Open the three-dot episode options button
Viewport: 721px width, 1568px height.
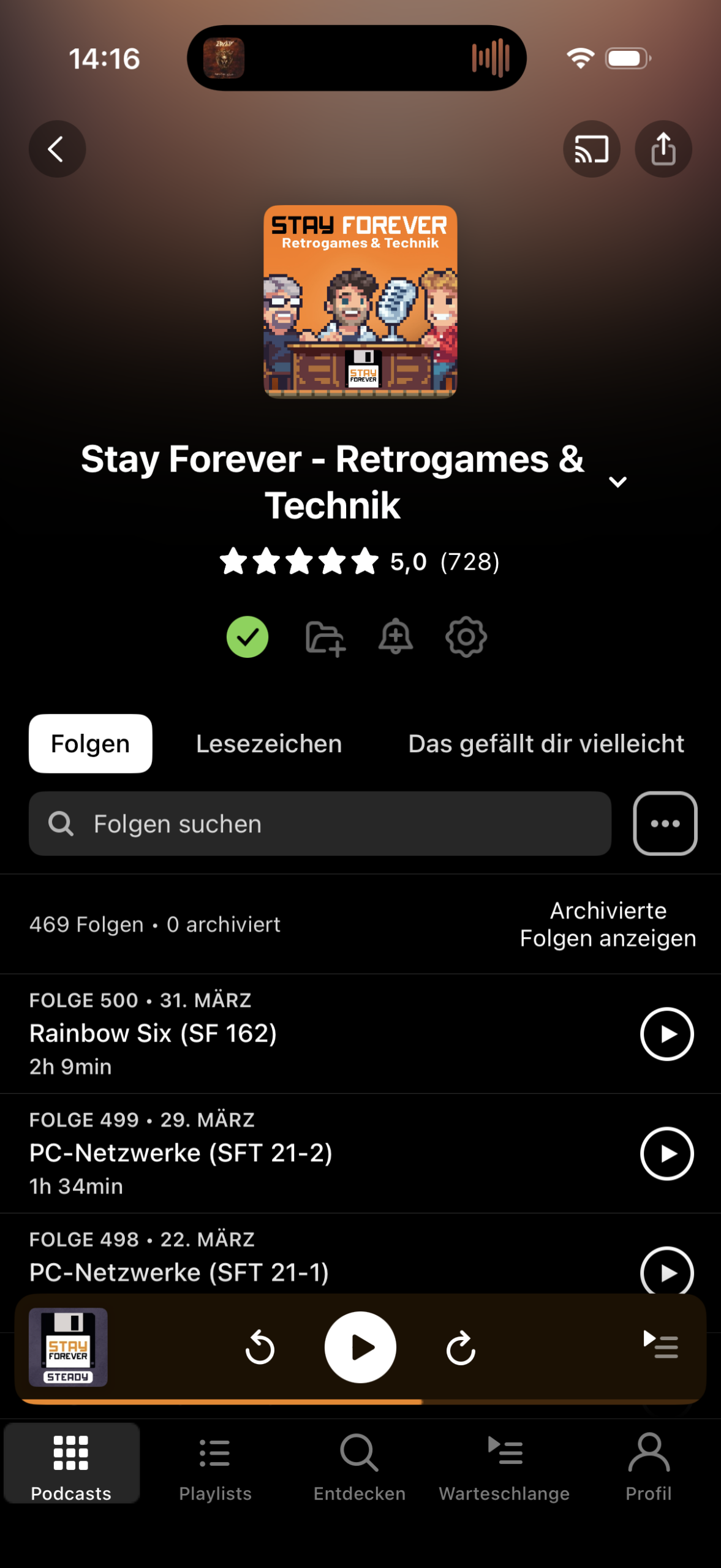click(665, 824)
